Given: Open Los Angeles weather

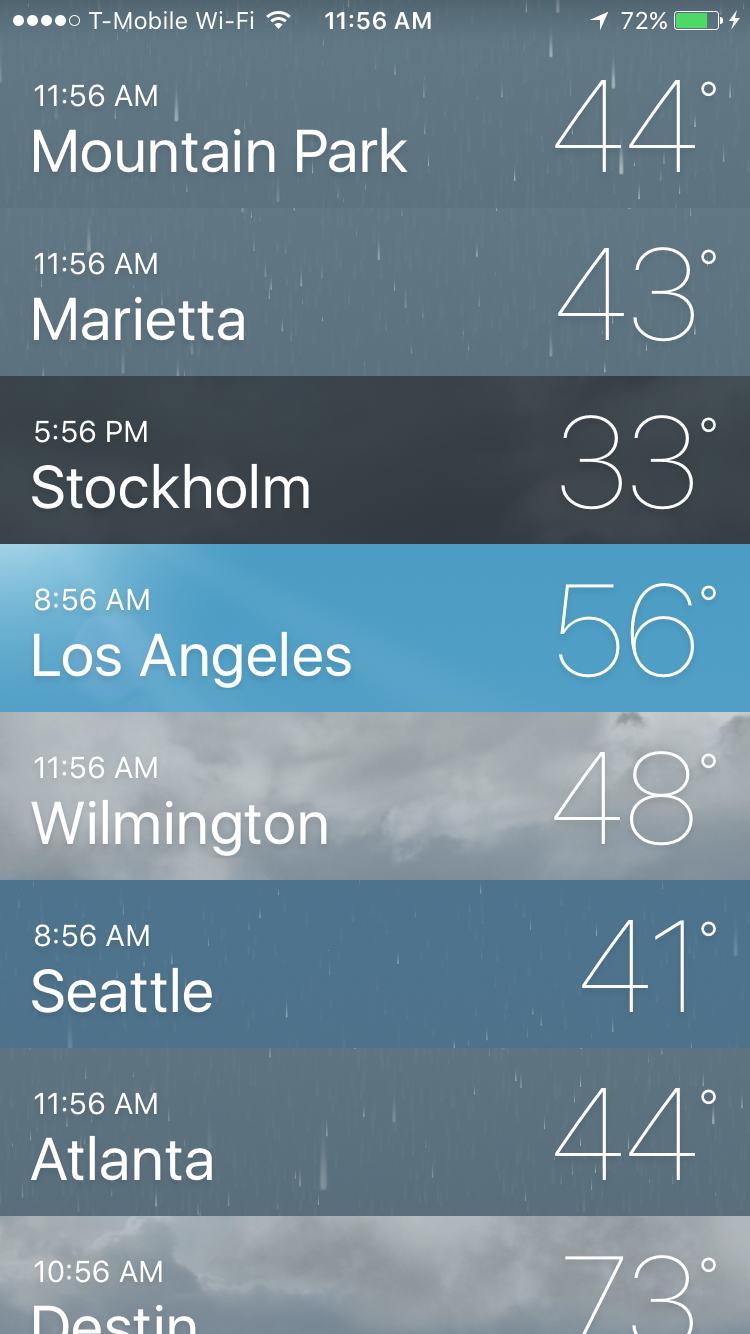Looking at the screenshot, I should click(x=375, y=629).
